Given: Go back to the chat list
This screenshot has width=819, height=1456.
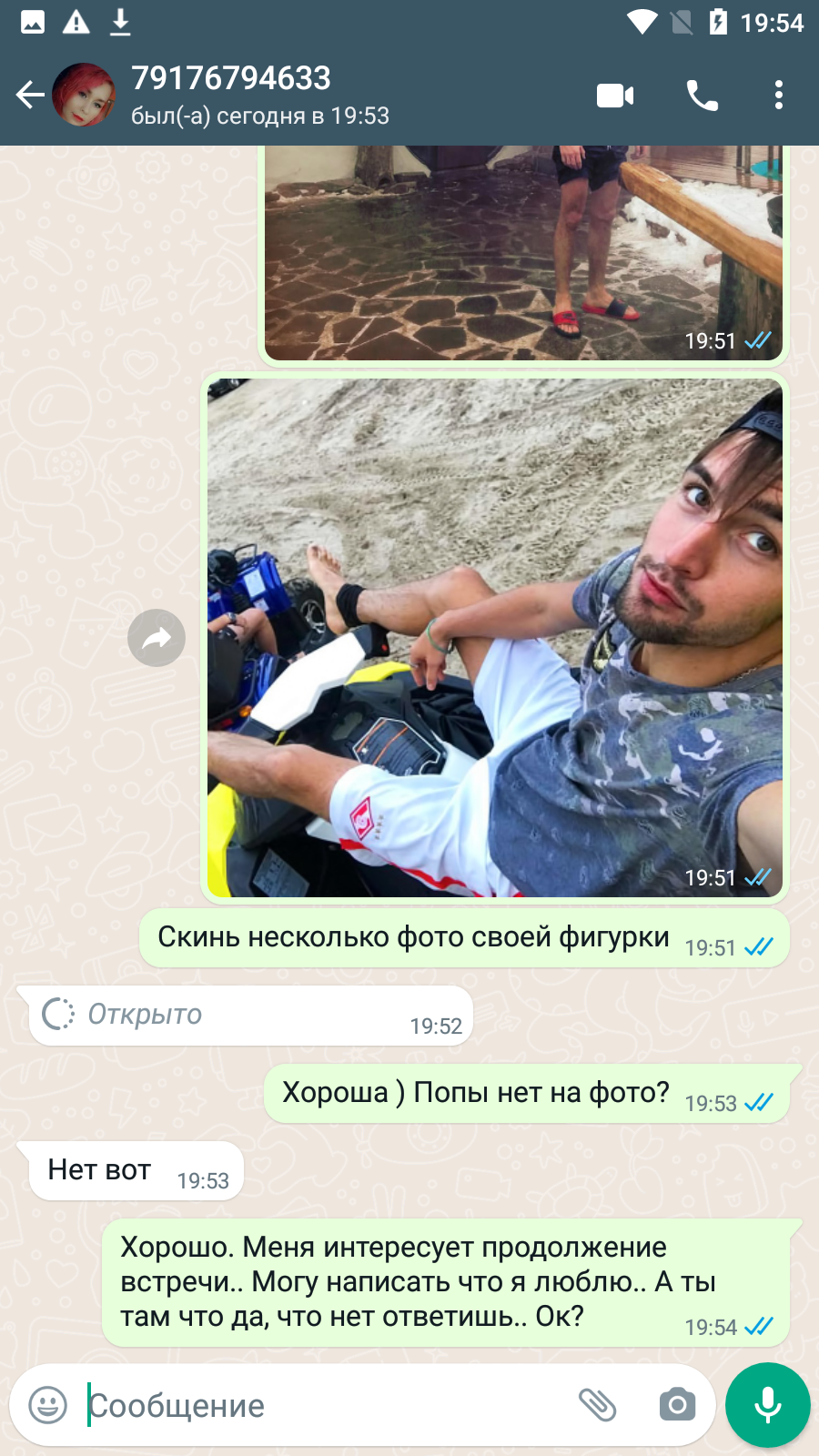Looking at the screenshot, I should [x=30, y=95].
